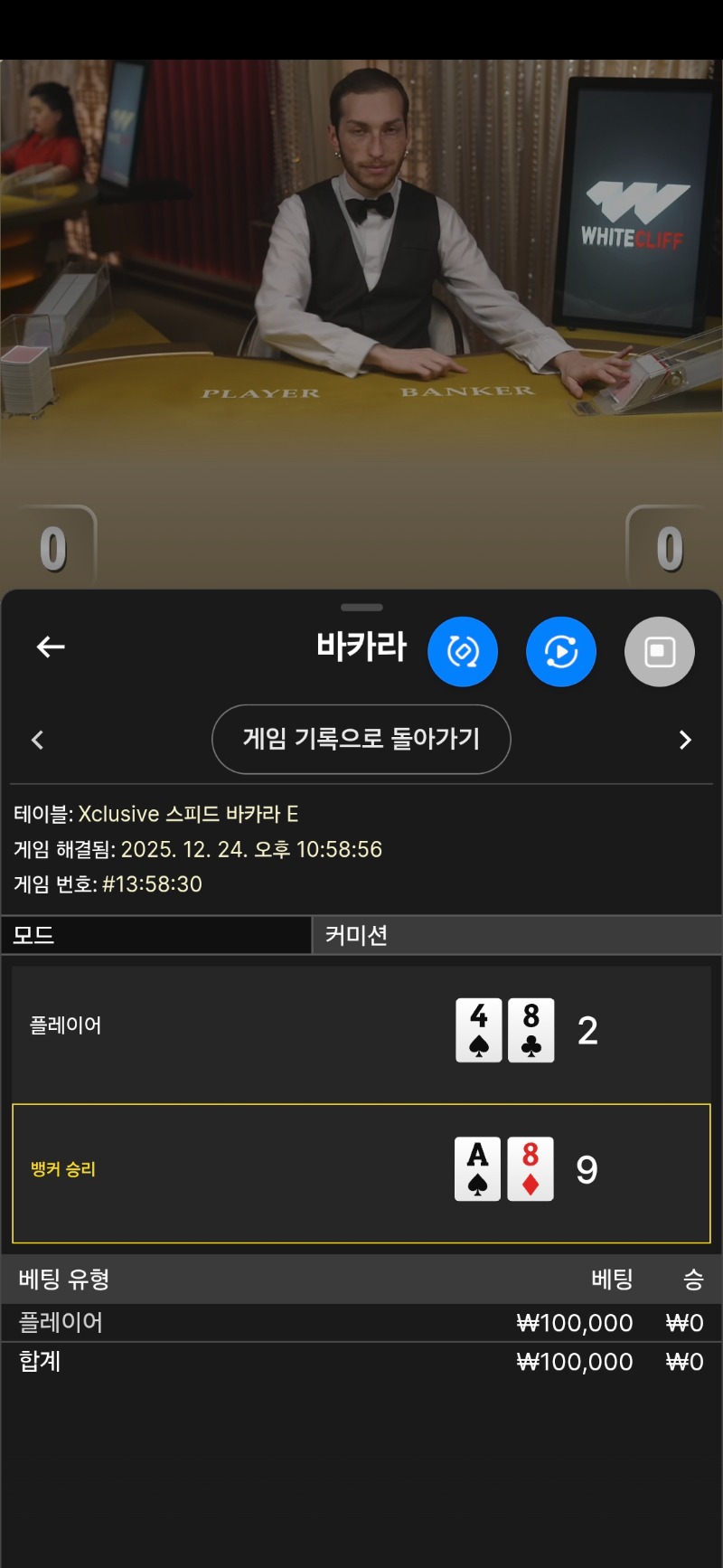
Task: Tap the sheet drag handle
Action: tap(361, 607)
